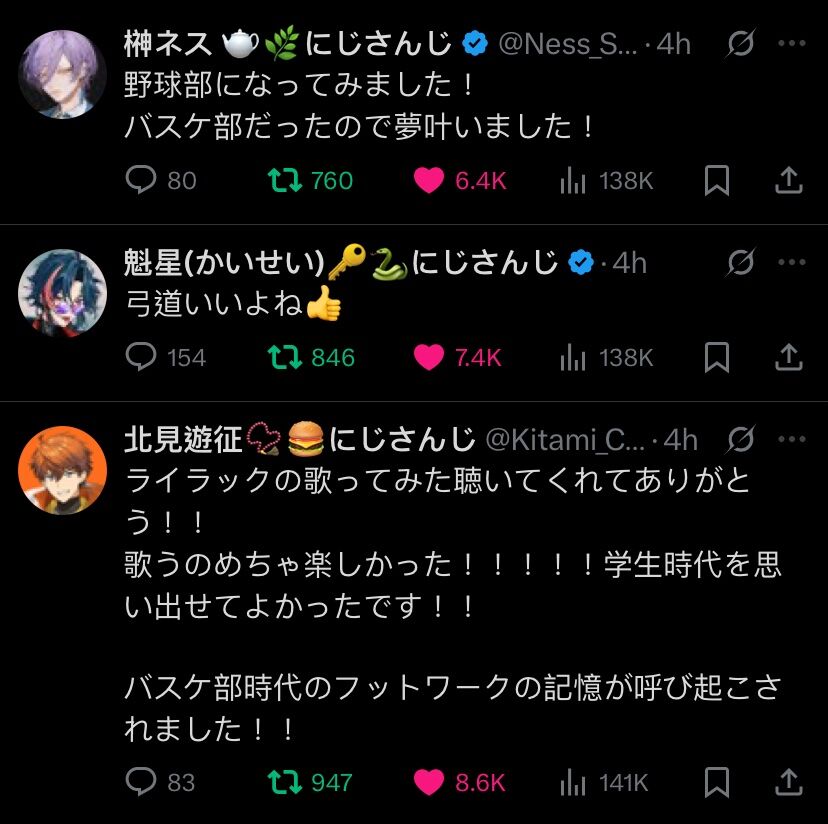
Task: Share 北見遊征's post
Action: coord(788,782)
